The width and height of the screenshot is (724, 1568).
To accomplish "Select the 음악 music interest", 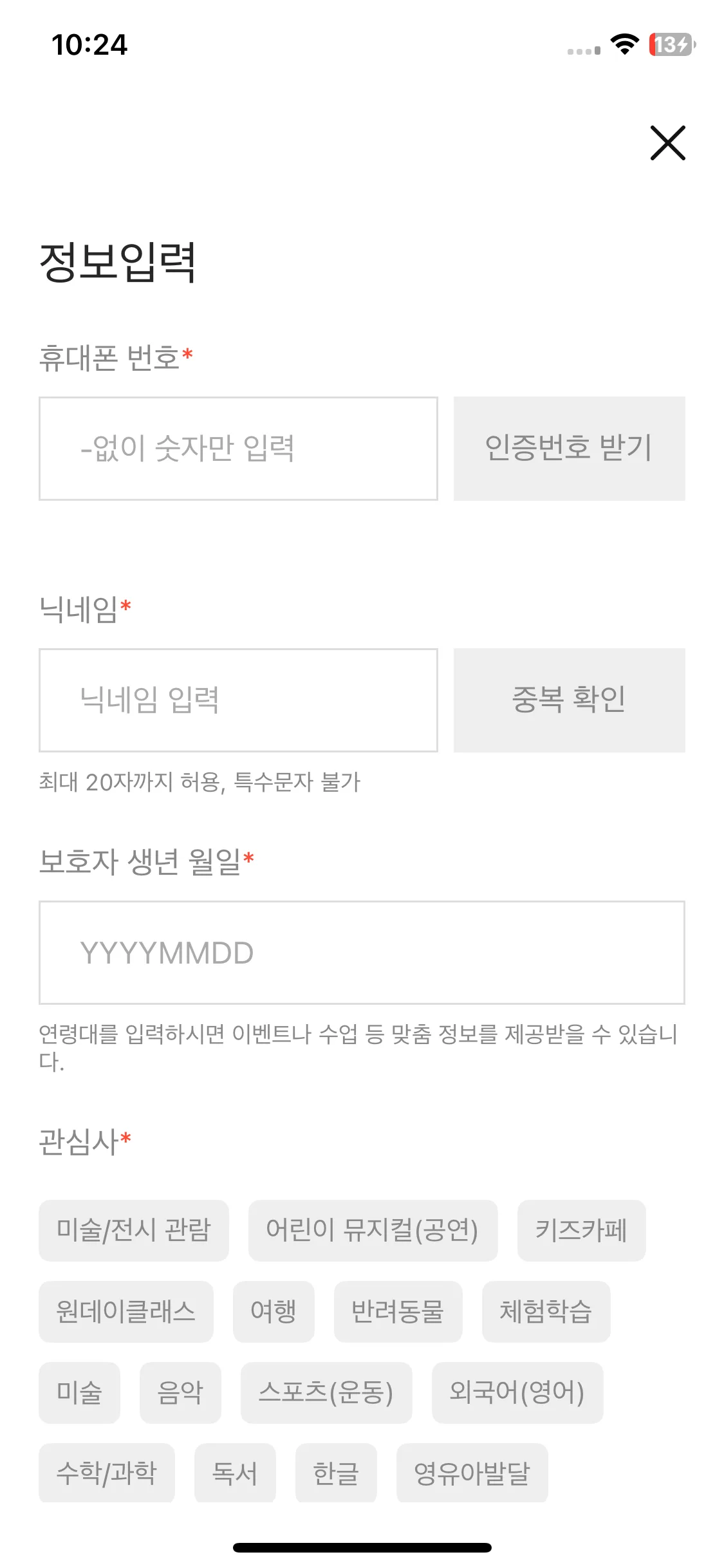I will point(180,1394).
